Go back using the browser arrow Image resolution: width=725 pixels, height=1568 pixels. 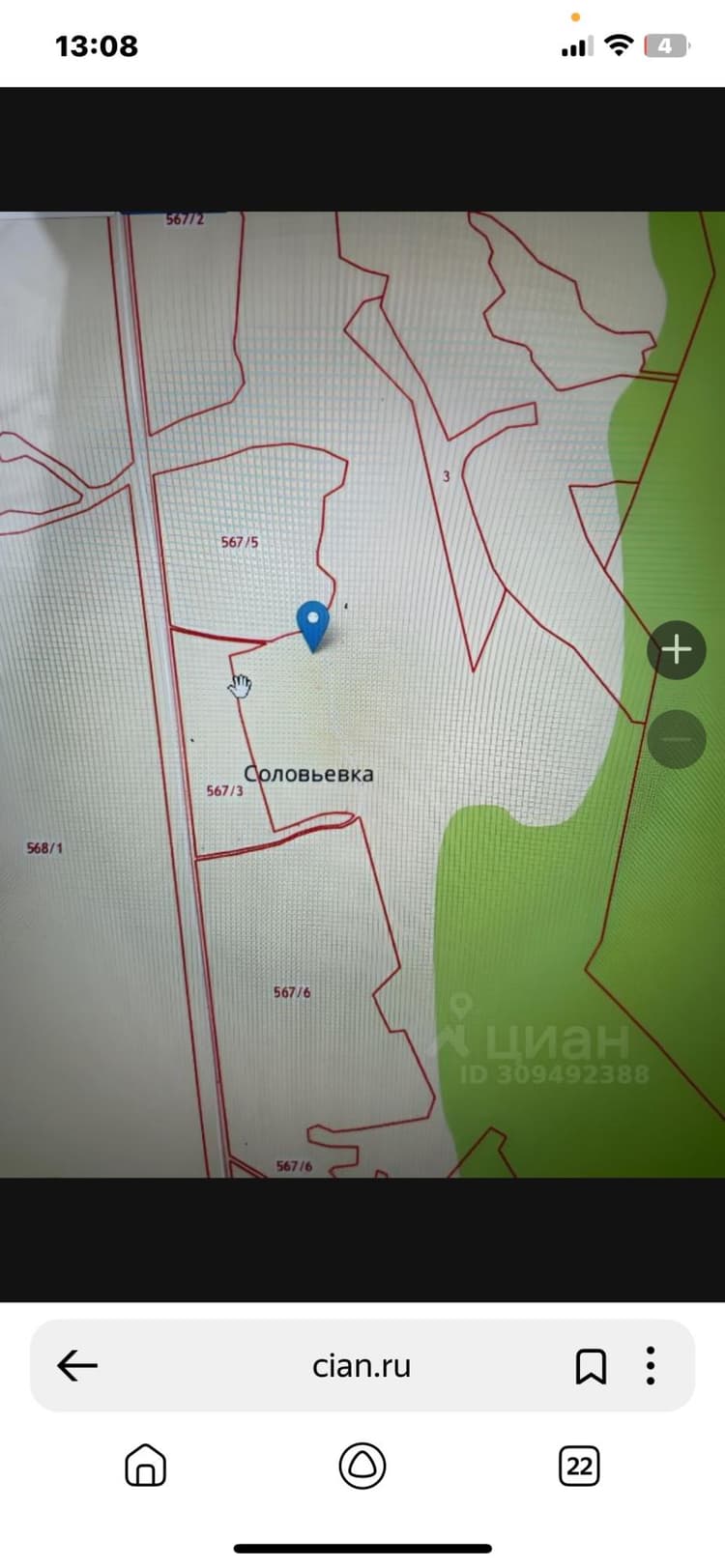(x=77, y=1365)
